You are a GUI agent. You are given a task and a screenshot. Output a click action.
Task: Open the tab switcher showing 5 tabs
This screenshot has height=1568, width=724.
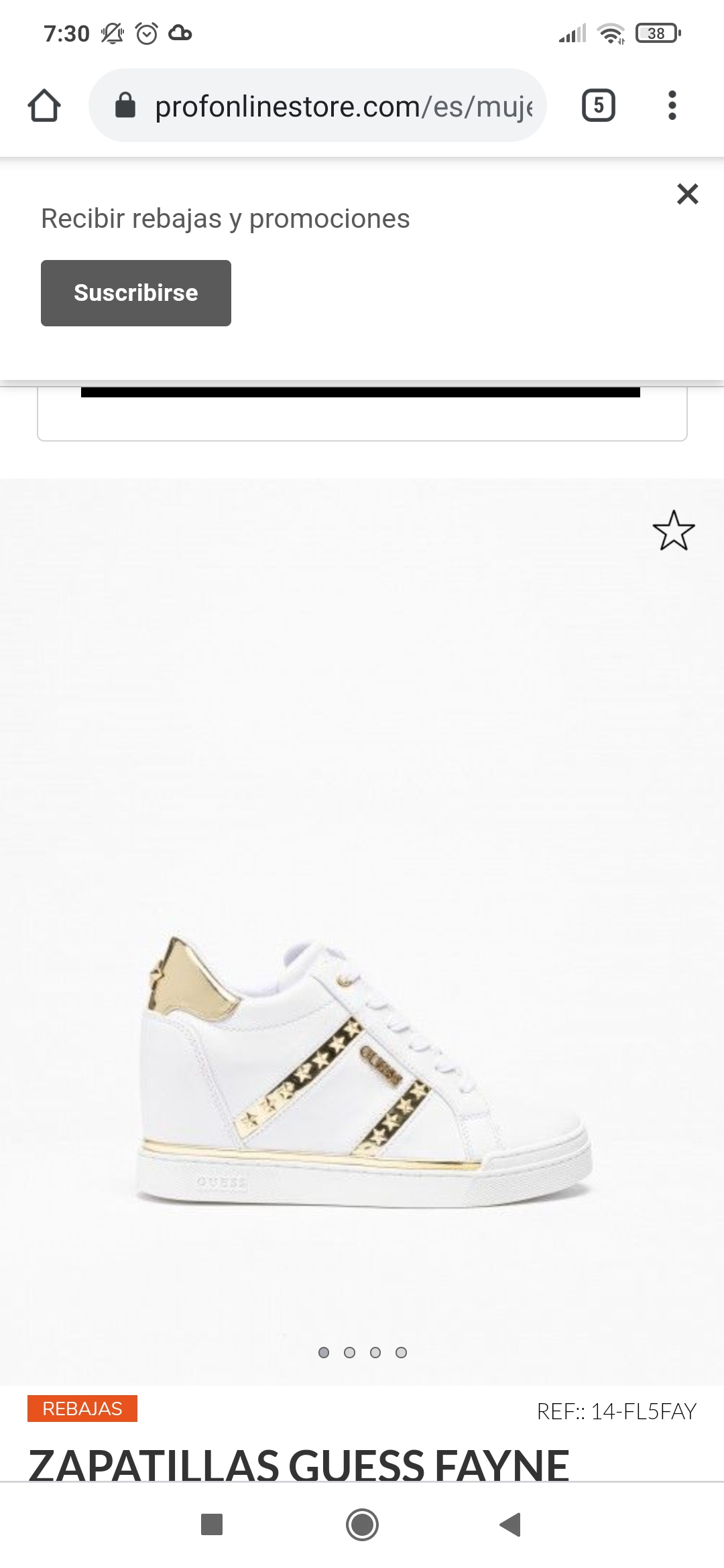click(x=598, y=106)
